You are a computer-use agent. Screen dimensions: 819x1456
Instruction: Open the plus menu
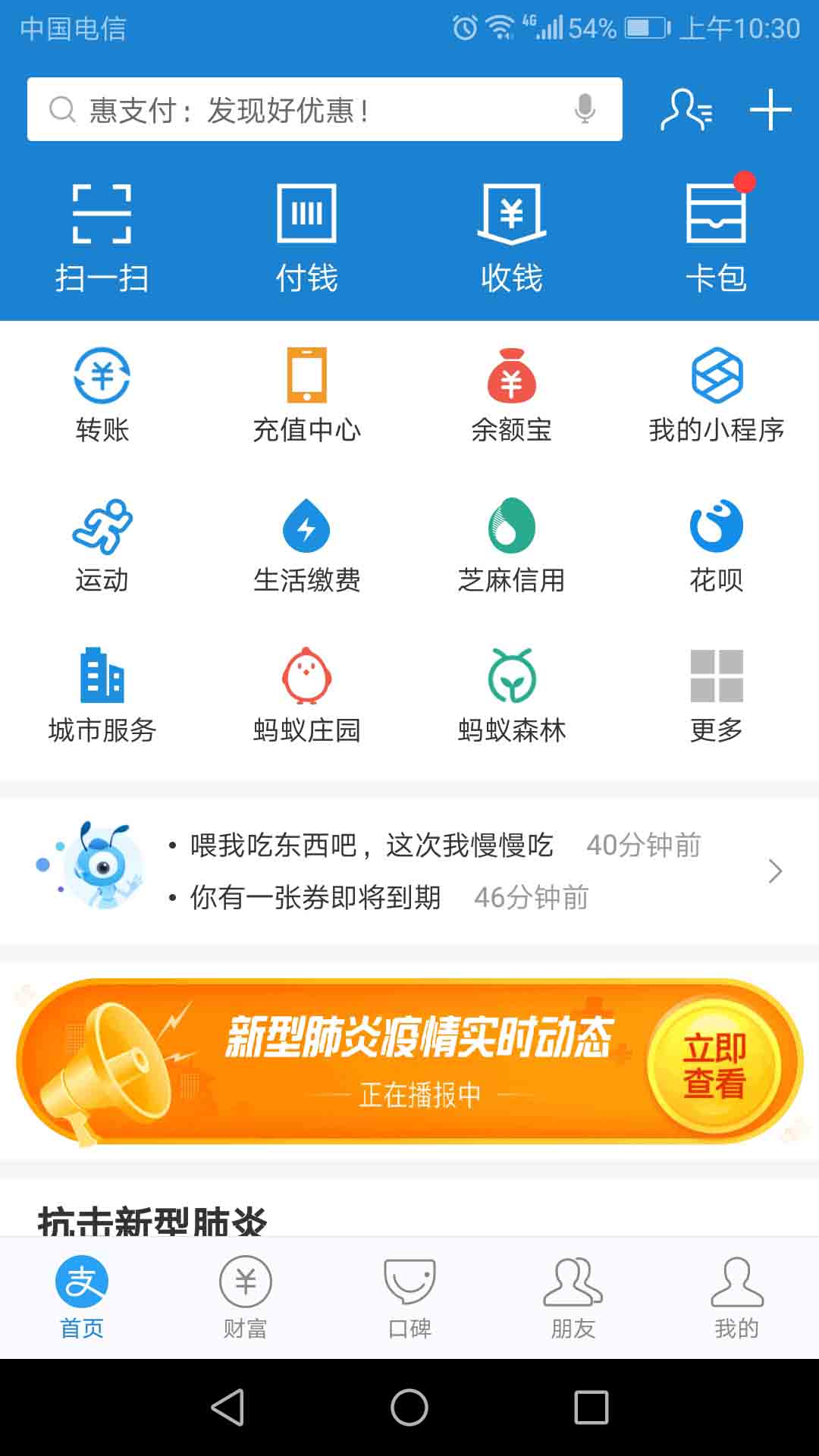pos(770,110)
